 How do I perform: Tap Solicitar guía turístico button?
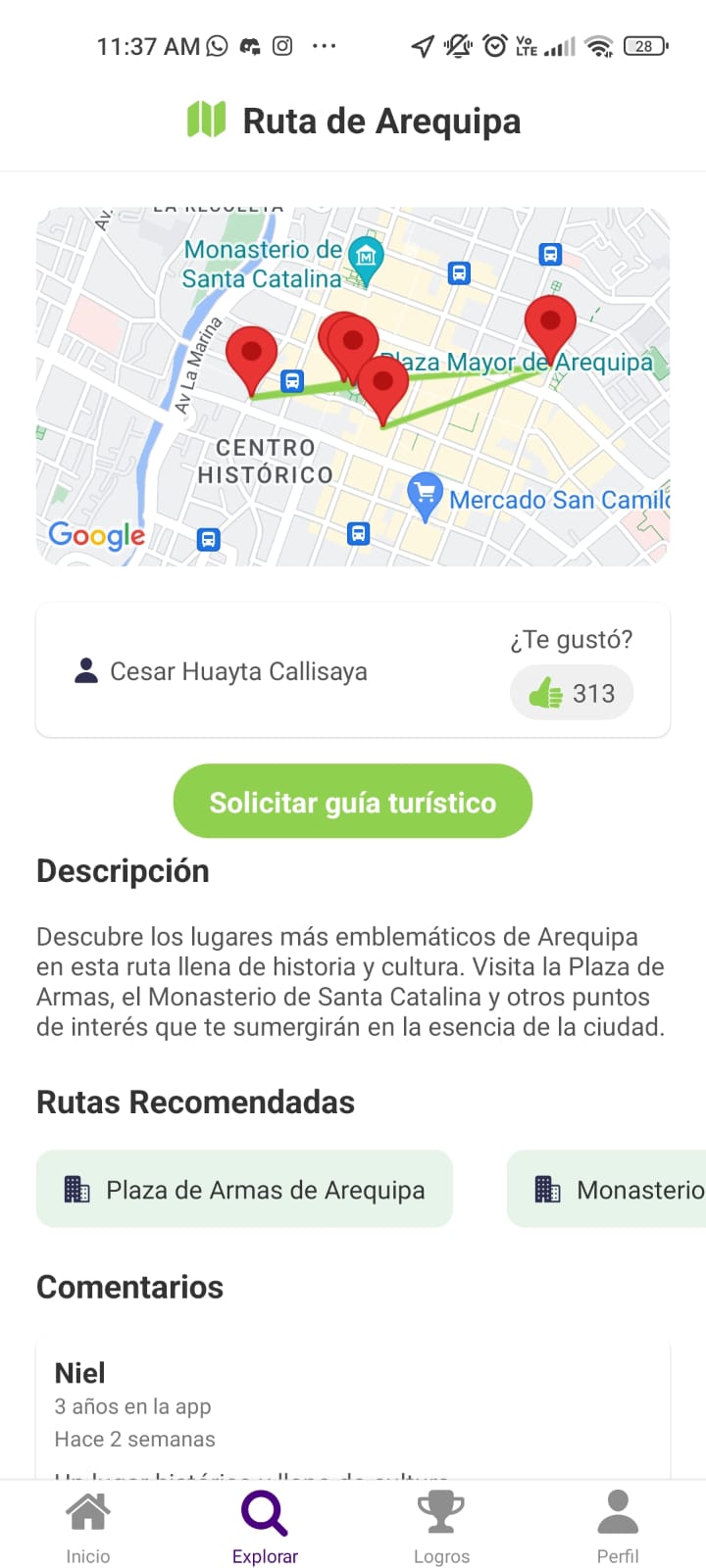353,801
